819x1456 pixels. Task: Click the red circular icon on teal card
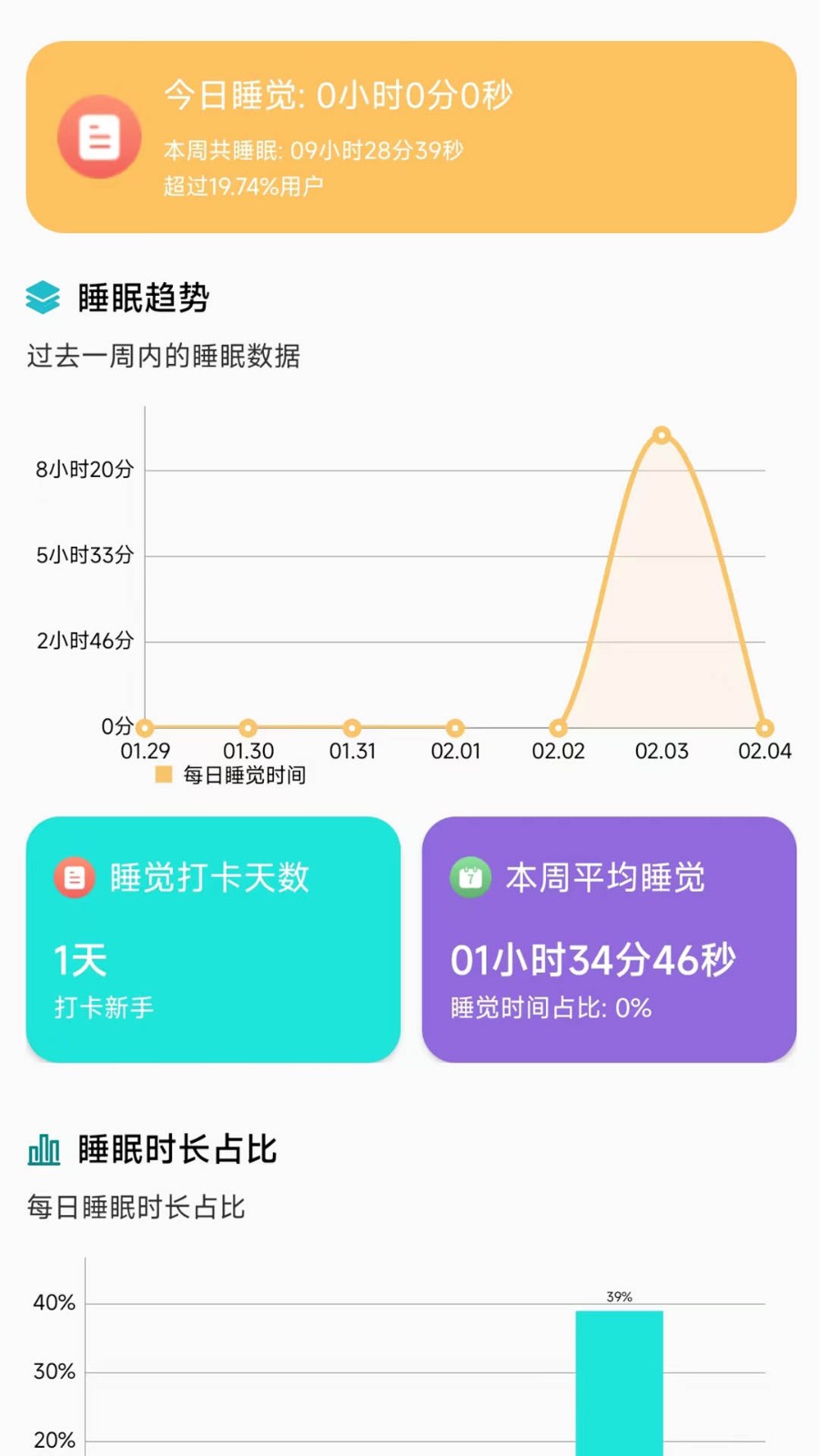74,877
